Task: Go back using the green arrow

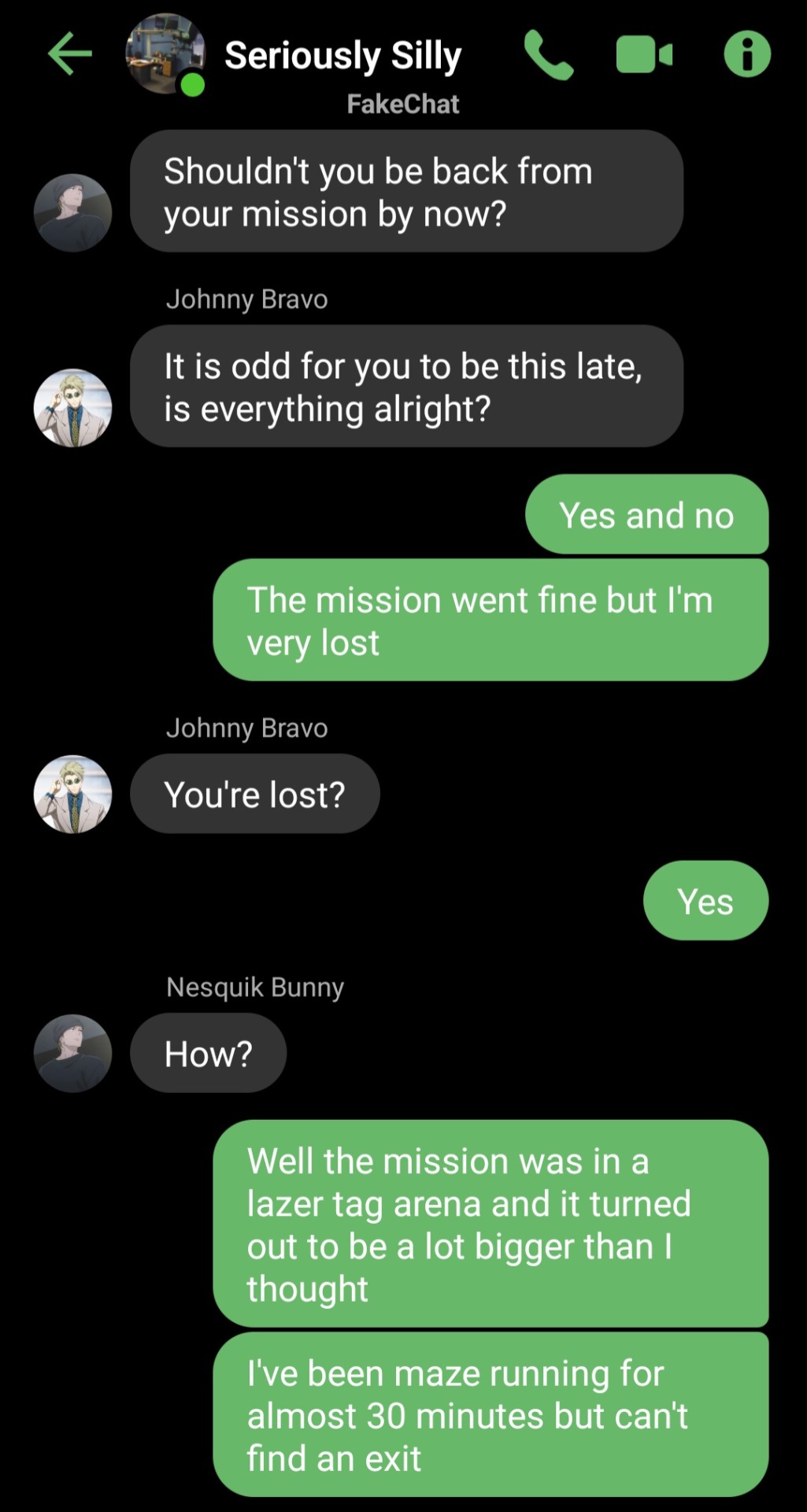Action: pos(70,54)
